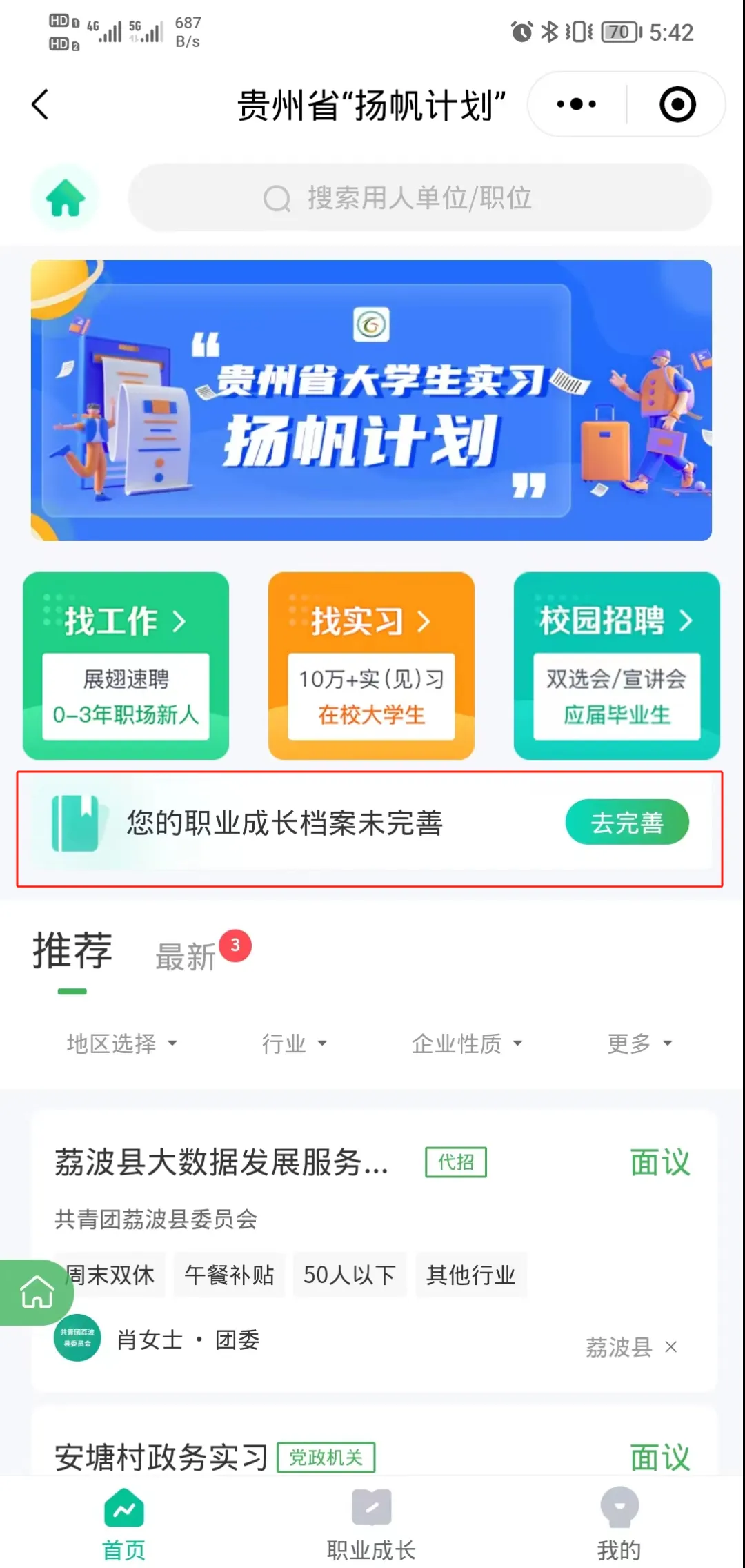Switch to the 最新 tab
The width and height of the screenshot is (745, 1568).
pos(186,957)
